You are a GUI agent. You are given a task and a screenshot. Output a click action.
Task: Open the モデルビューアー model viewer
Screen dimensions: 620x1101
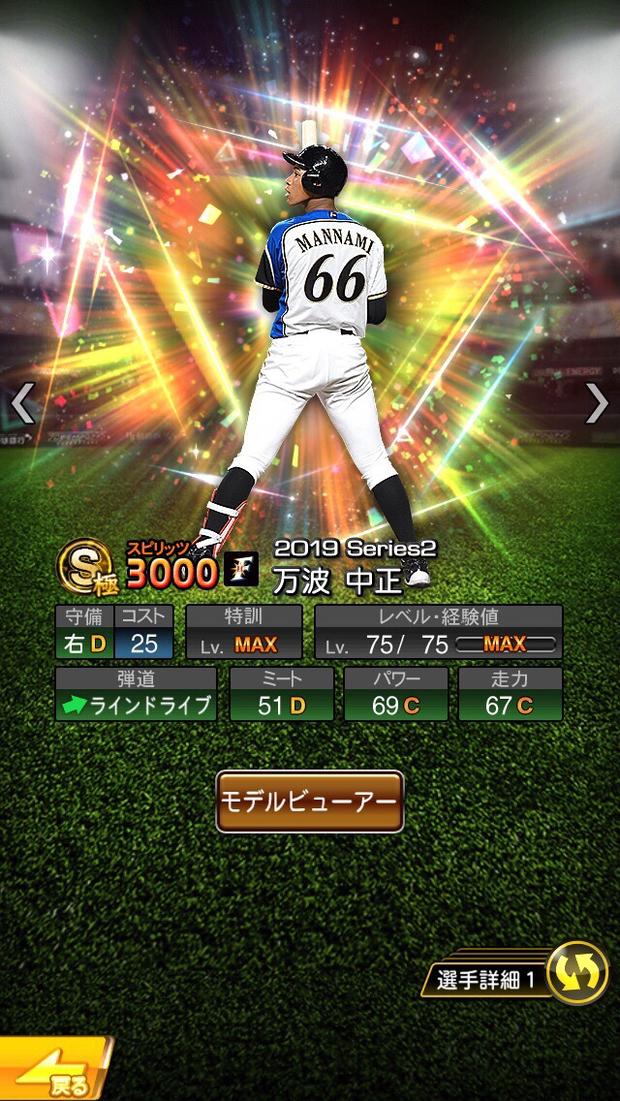(310, 801)
